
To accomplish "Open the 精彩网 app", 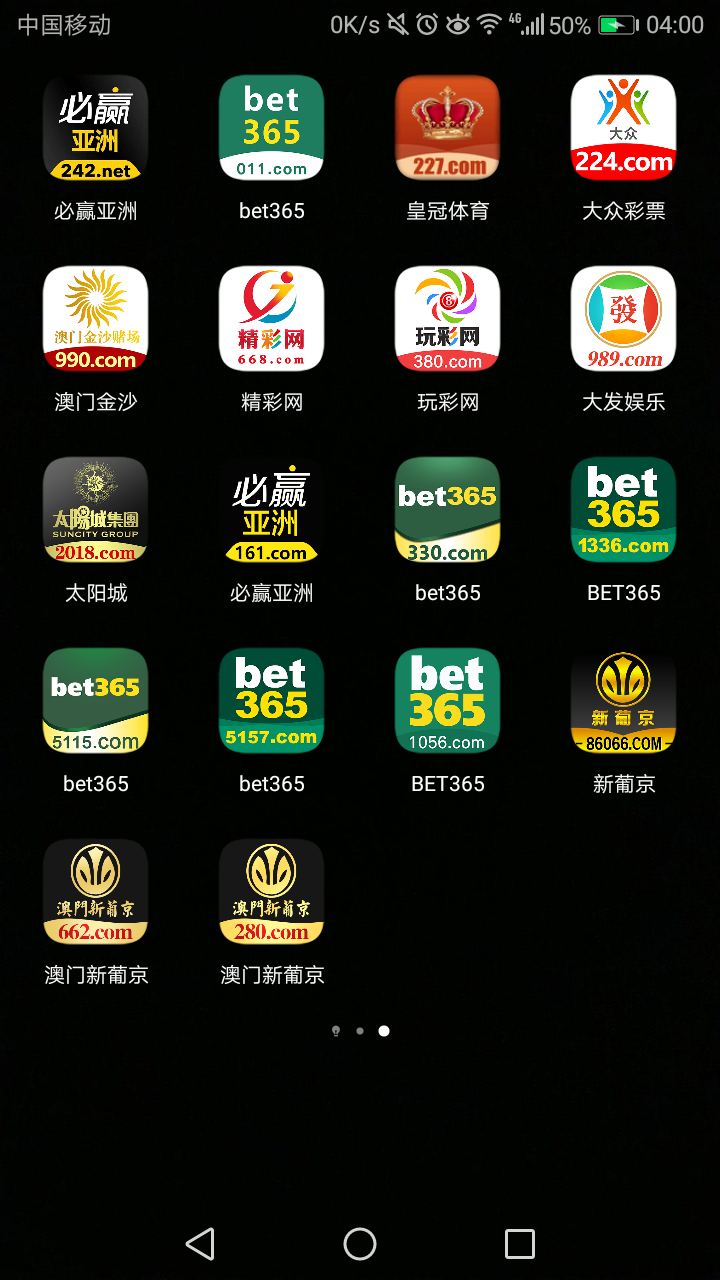I will pos(272,319).
